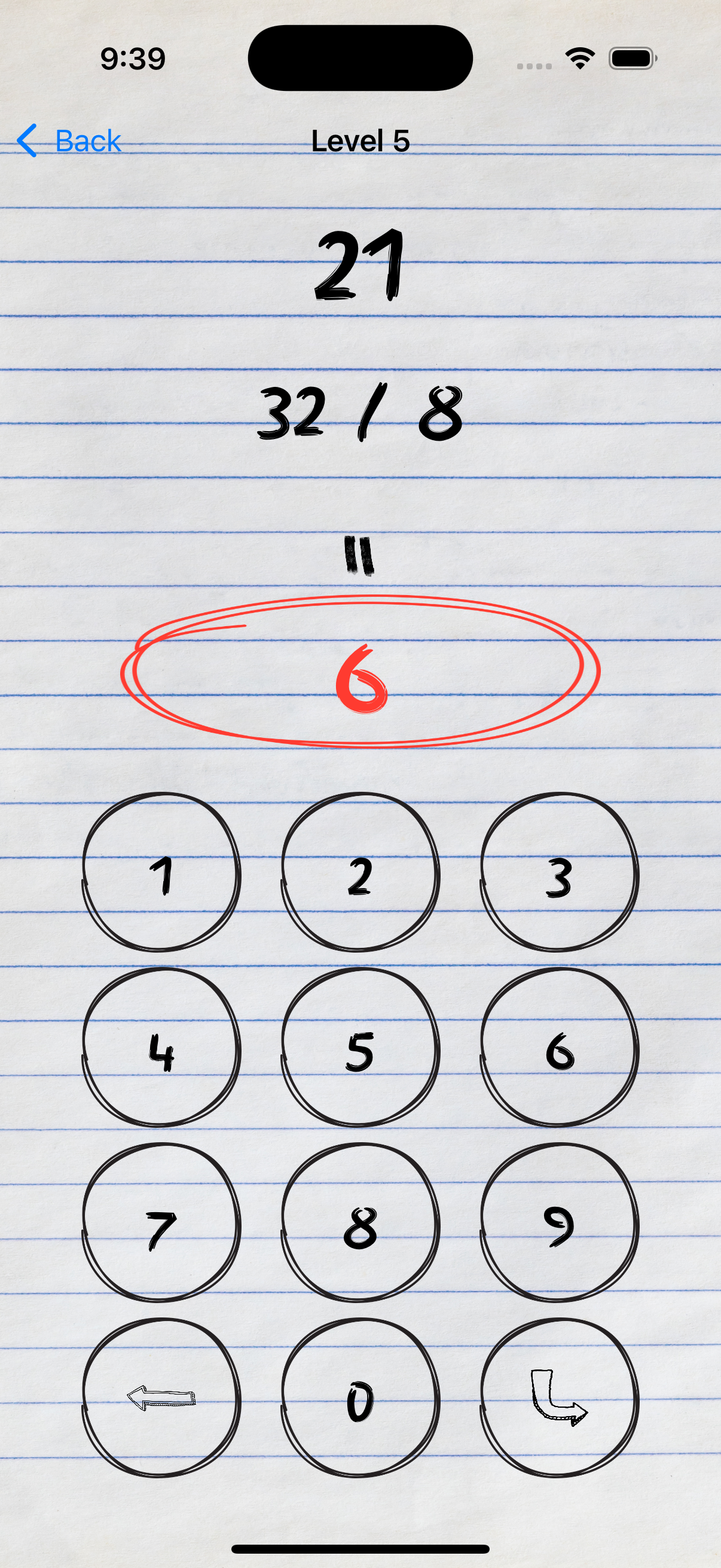721x1568 pixels.
Task: Tap the number 7 key
Action: [161, 1222]
